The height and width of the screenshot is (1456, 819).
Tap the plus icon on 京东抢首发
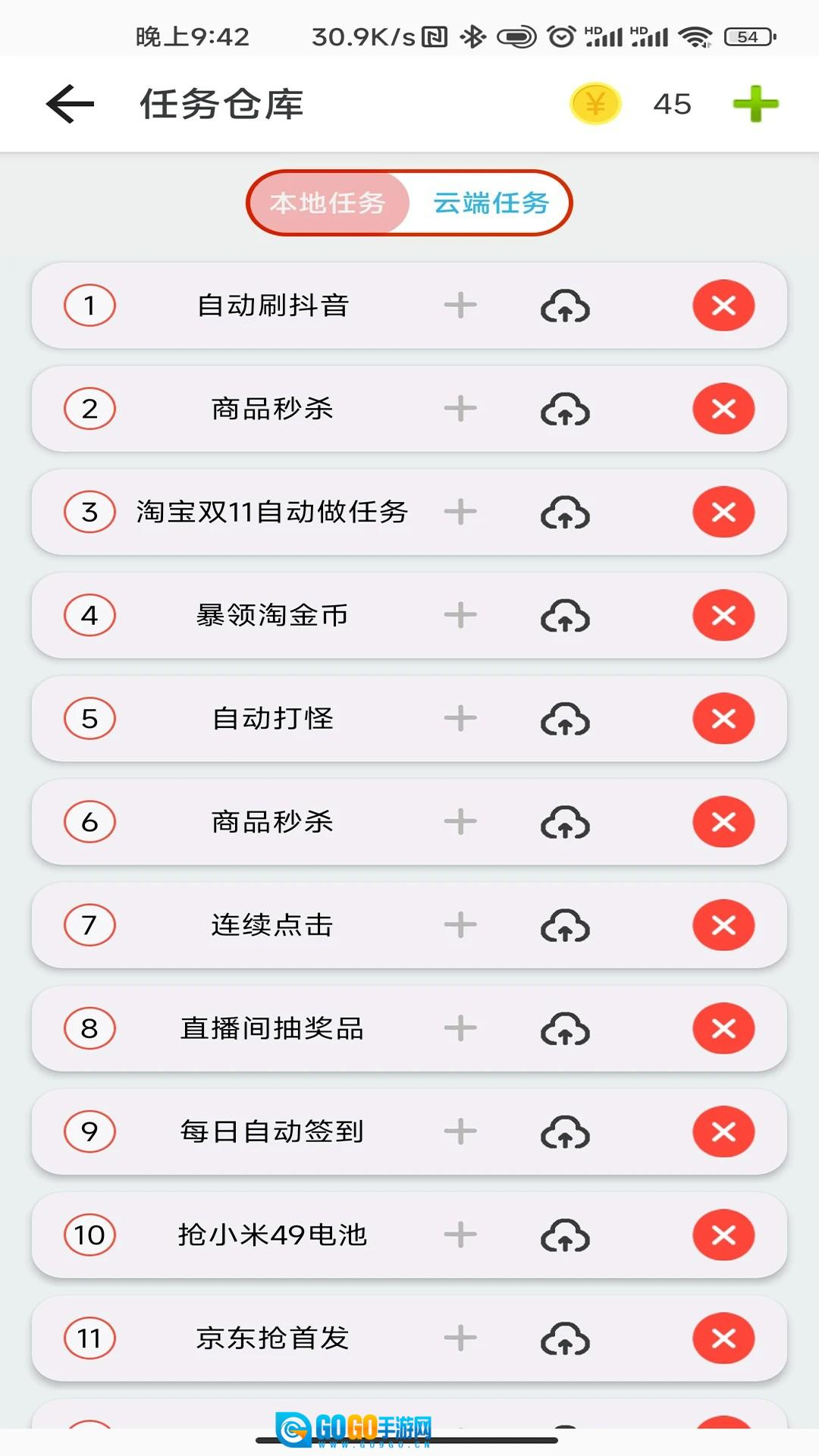(x=460, y=1338)
